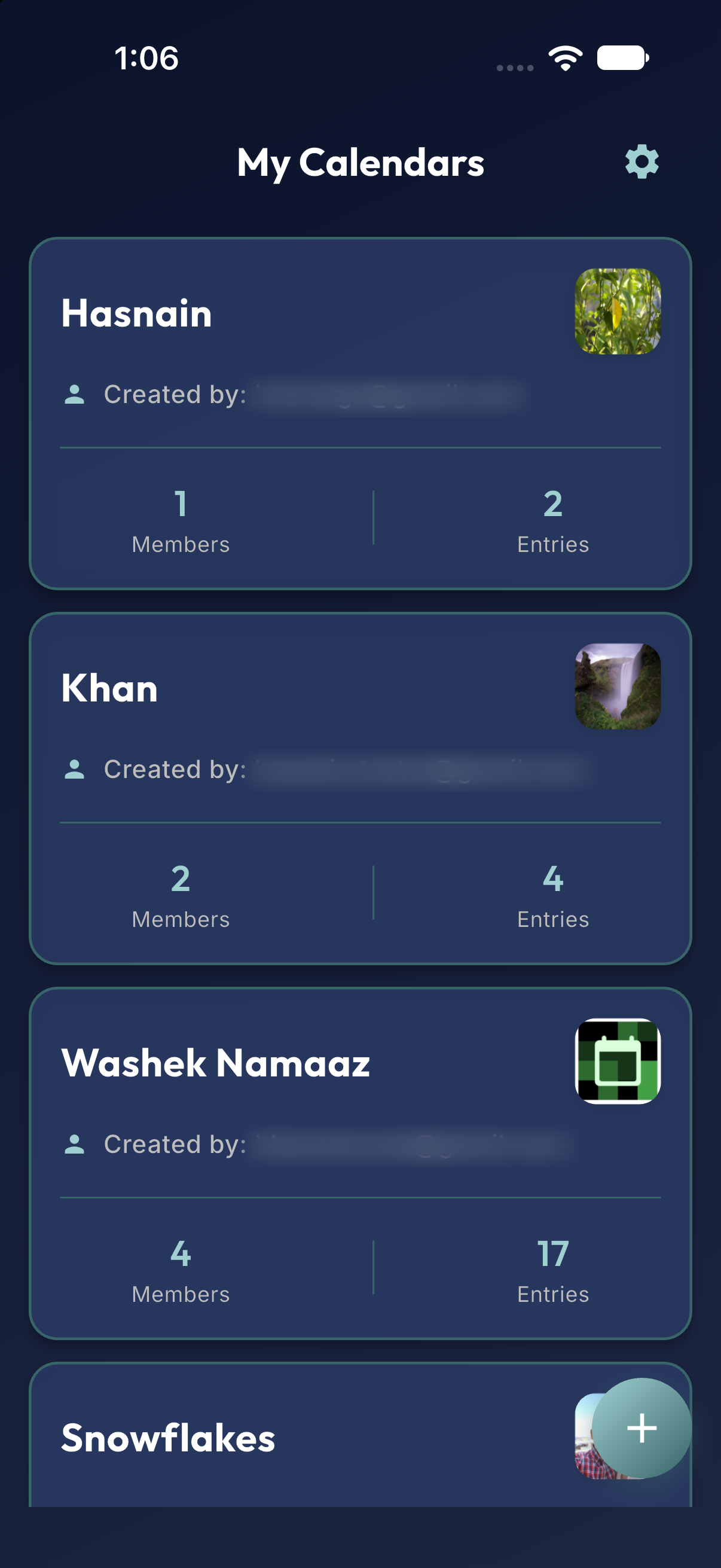The height and width of the screenshot is (1568, 721).
Task: Open the settings gear icon
Action: (642, 162)
